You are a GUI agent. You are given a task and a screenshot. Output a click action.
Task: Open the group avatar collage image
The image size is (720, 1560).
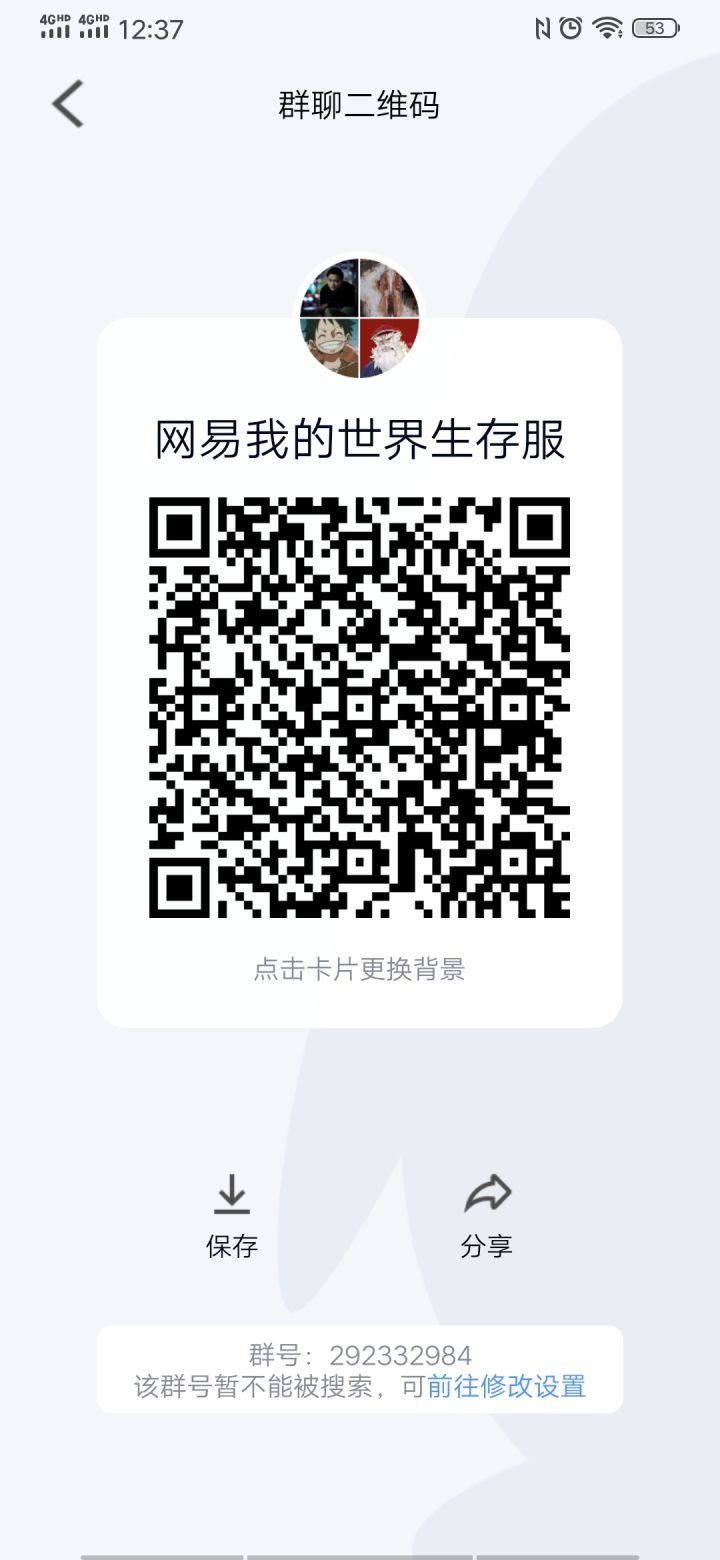pos(360,317)
